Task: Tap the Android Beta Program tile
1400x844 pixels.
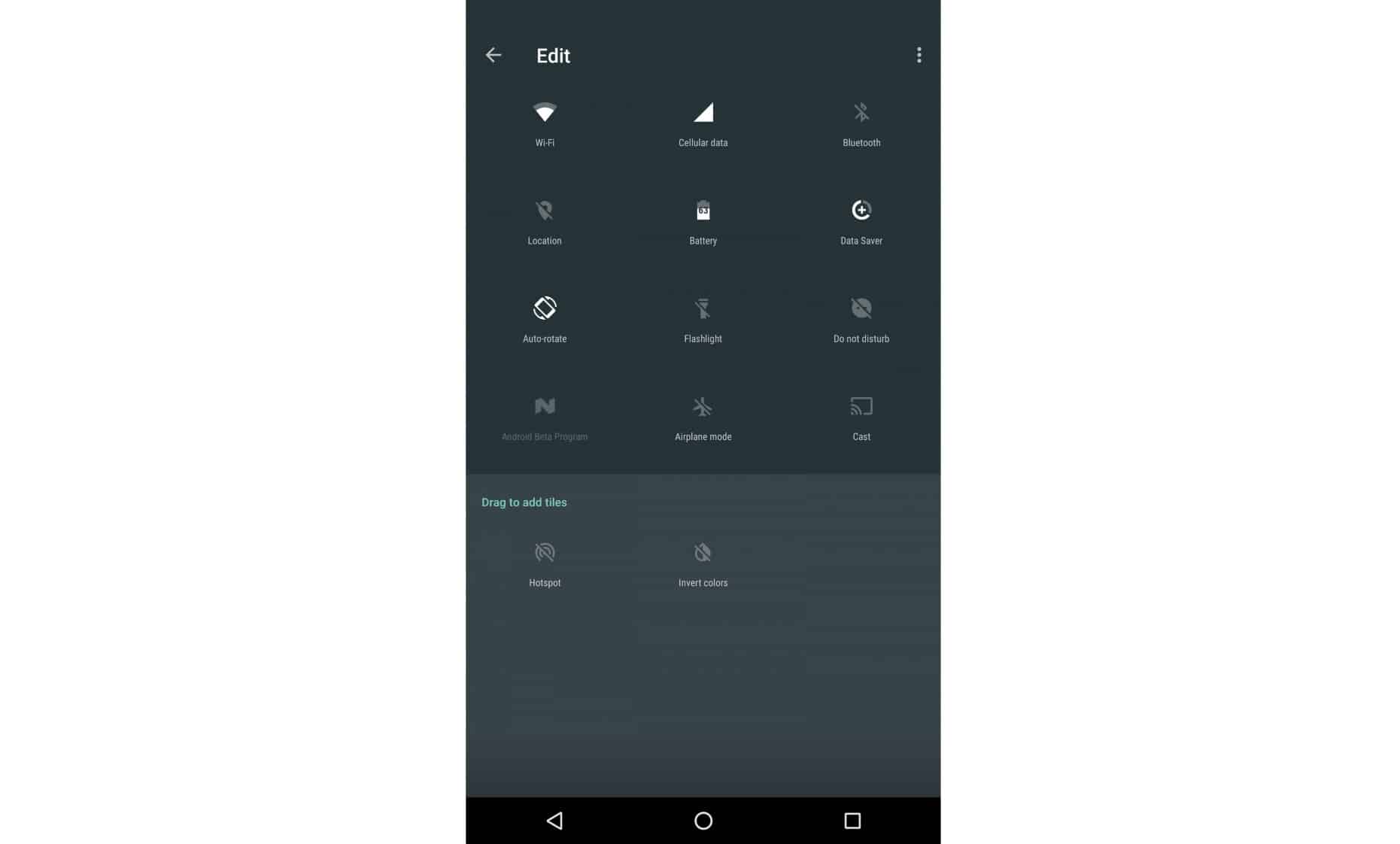Action: (x=545, y=417)
